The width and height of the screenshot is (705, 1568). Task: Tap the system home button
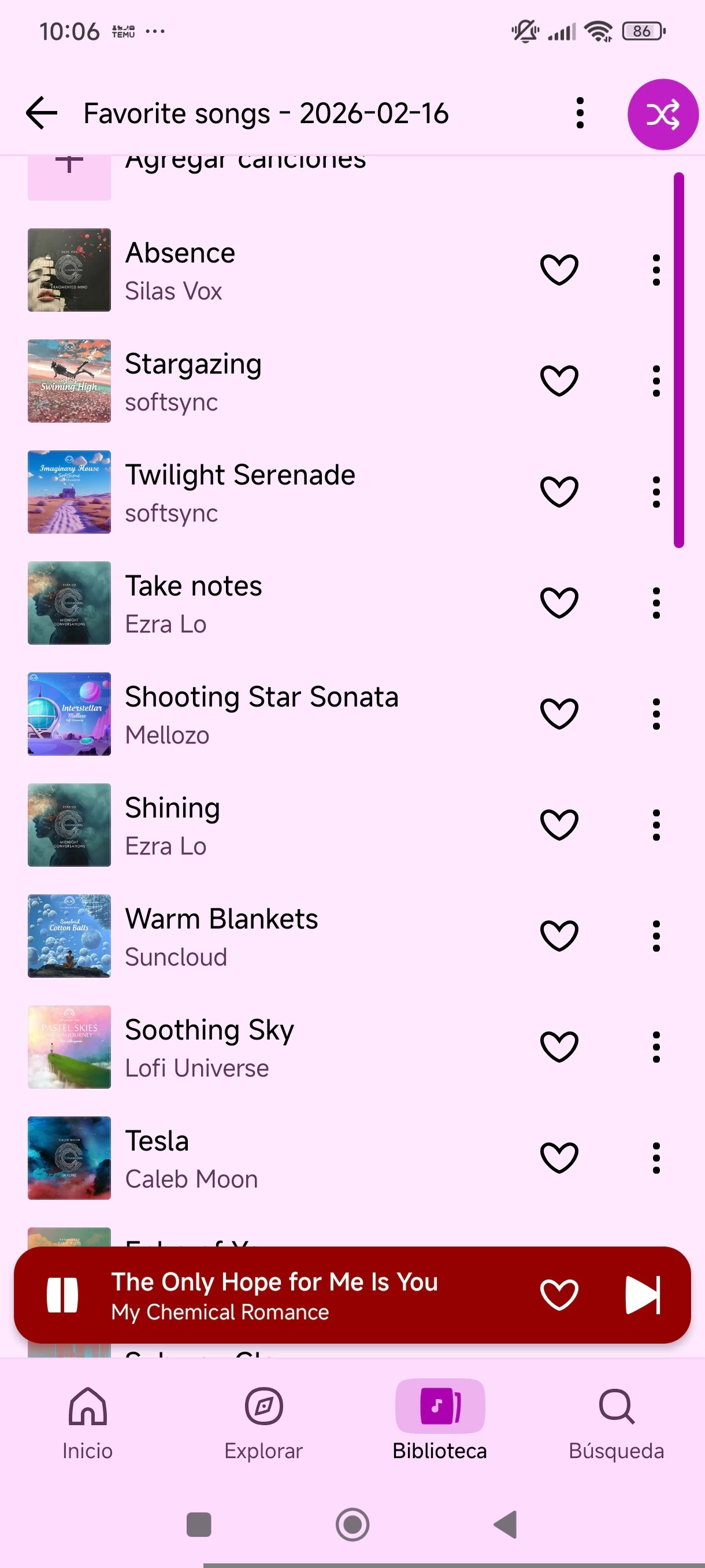[352, 1524]
